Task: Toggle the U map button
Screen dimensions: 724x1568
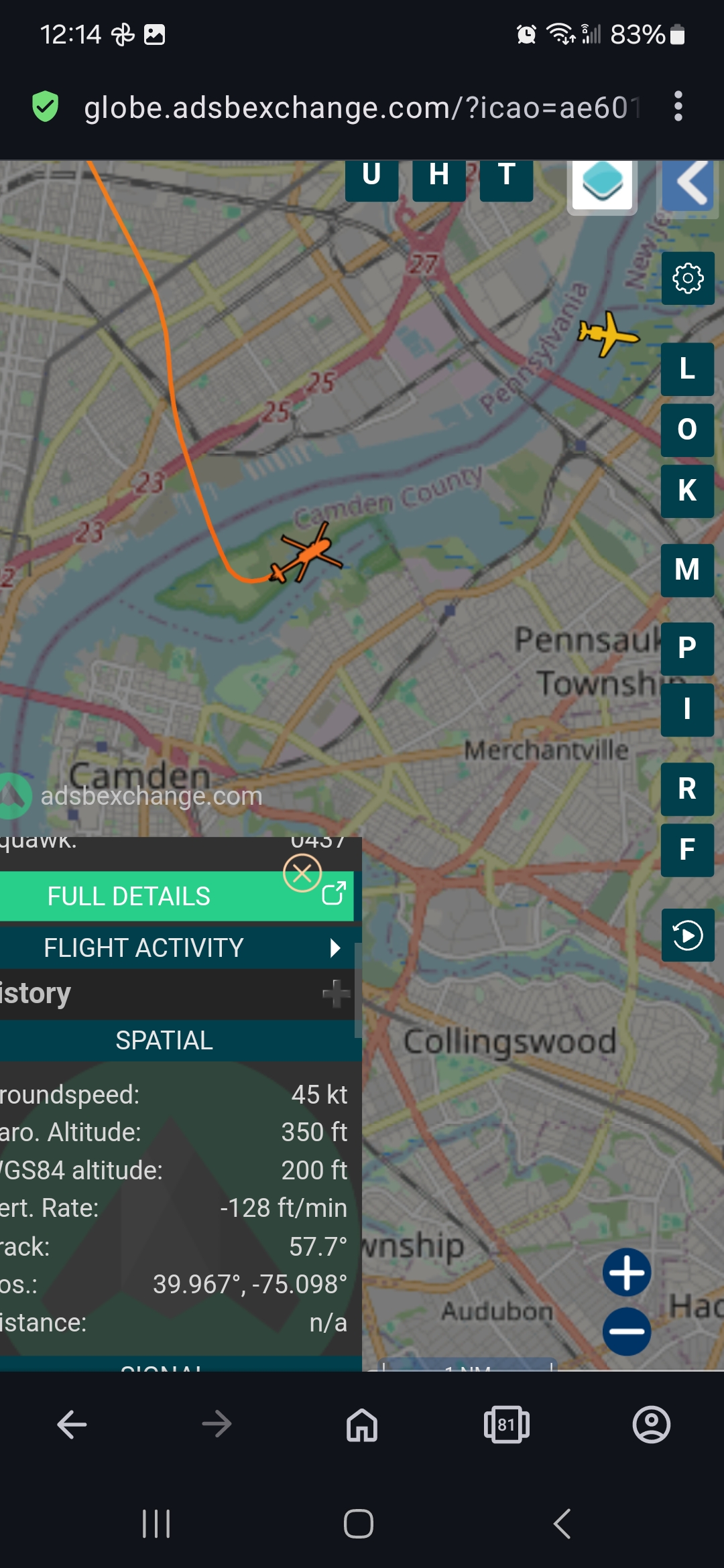Action: pos(371,178)
